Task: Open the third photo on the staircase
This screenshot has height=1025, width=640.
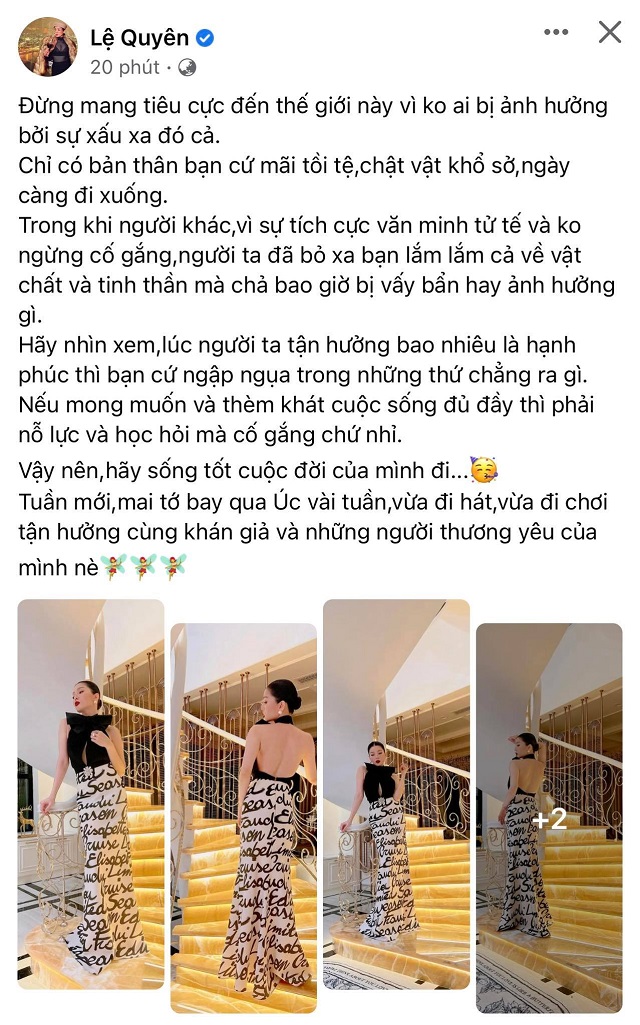Action: (x=396, y=794)
